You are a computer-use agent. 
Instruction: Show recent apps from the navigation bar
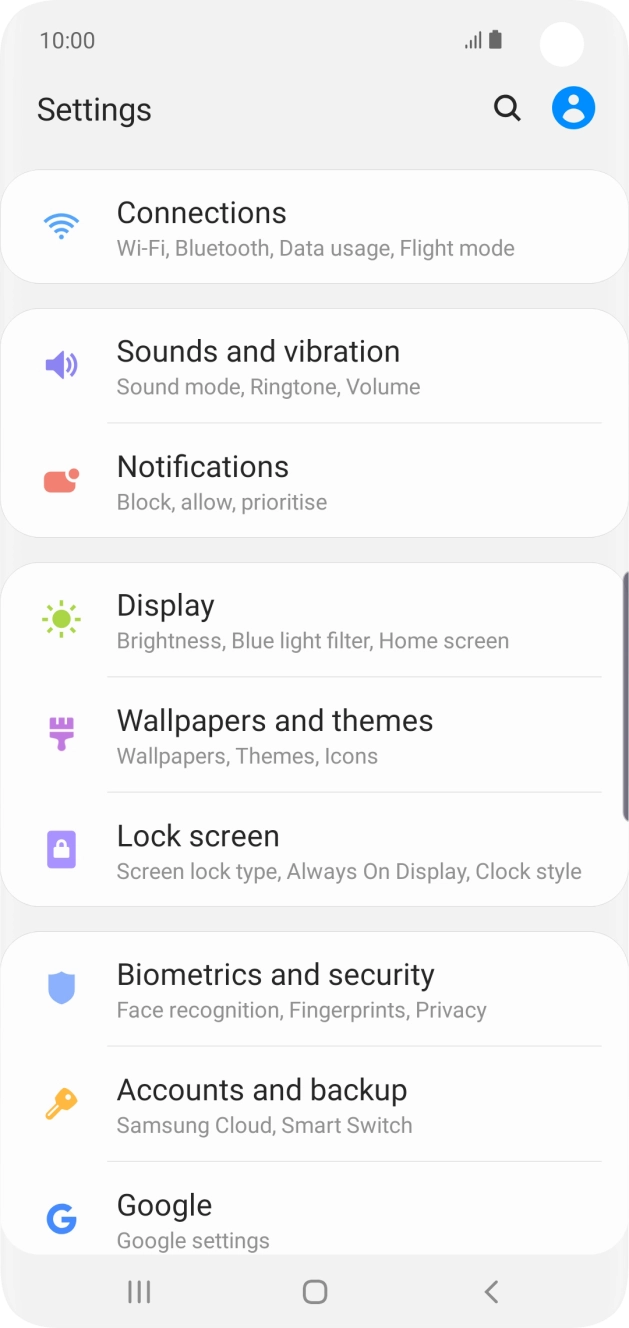(139, 1292)
